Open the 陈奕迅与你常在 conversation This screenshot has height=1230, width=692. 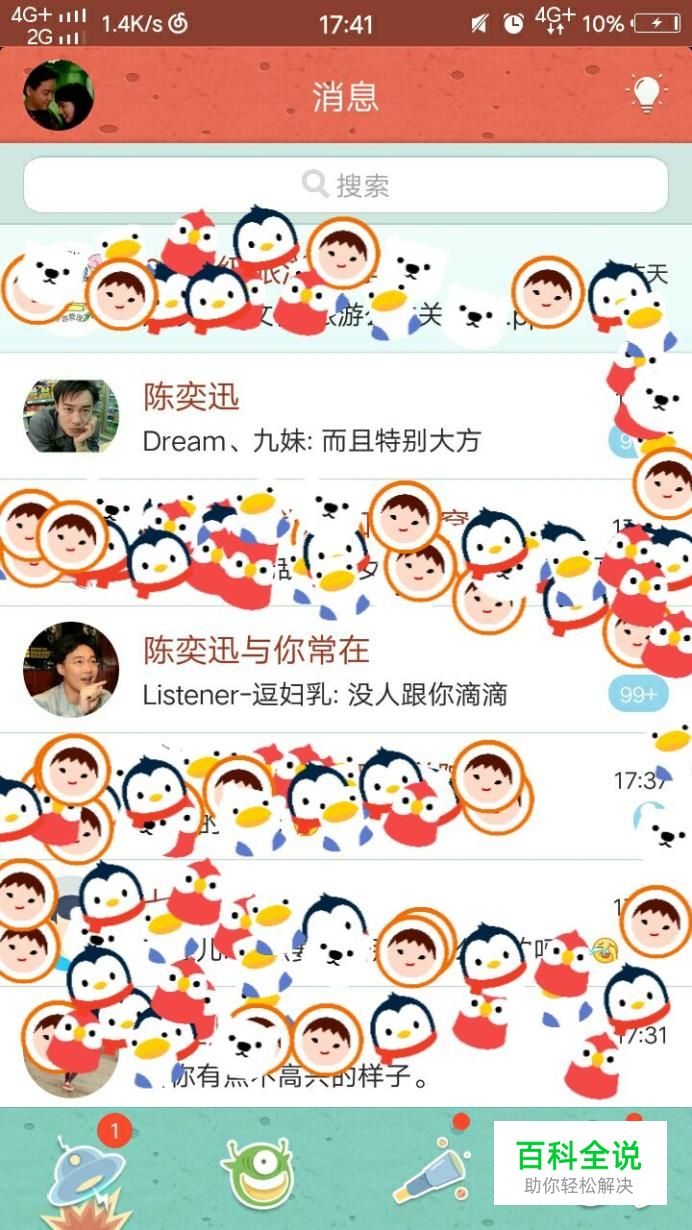pyautogui.click(x=320, y=670)
